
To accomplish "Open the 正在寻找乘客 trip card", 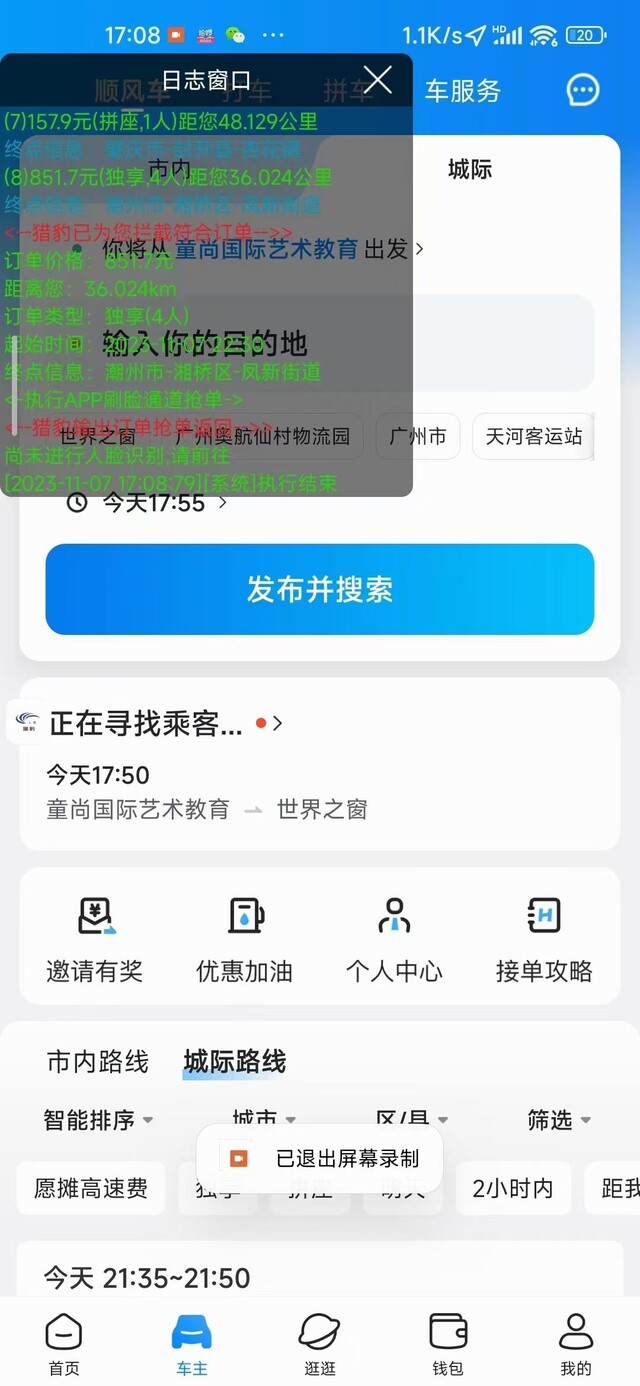I will (320, 764).
